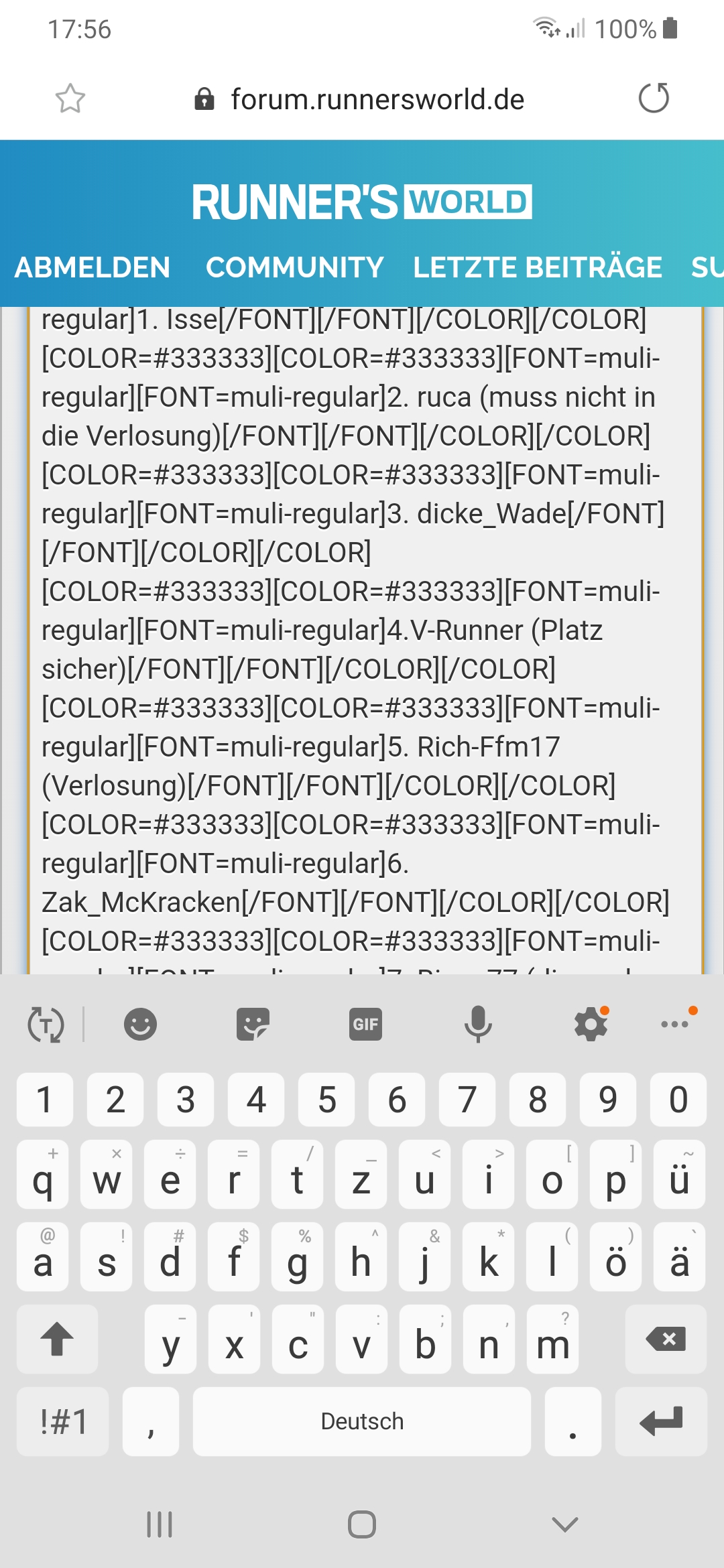
Task: Switch keyboard to the symbols layout
Action: [x=63, y=1421]
